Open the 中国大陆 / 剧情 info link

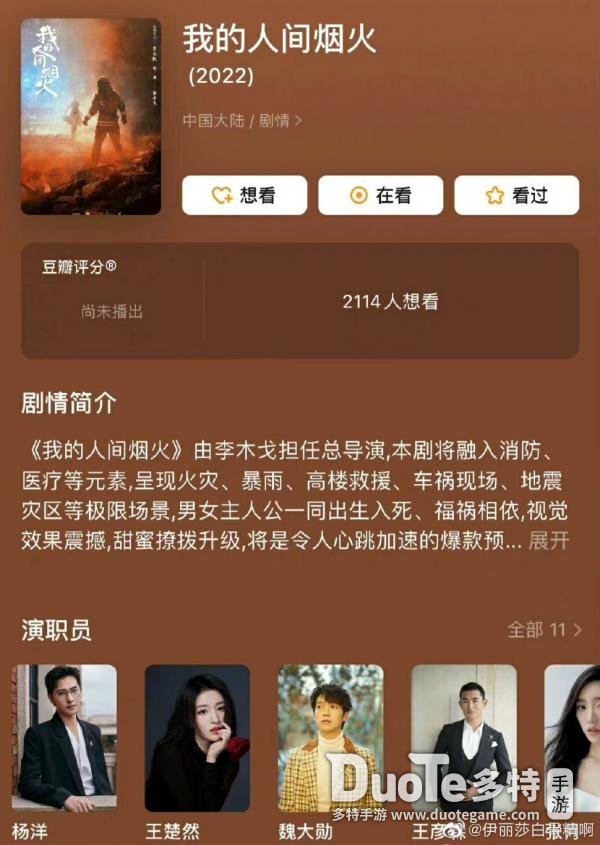point(242,120)
